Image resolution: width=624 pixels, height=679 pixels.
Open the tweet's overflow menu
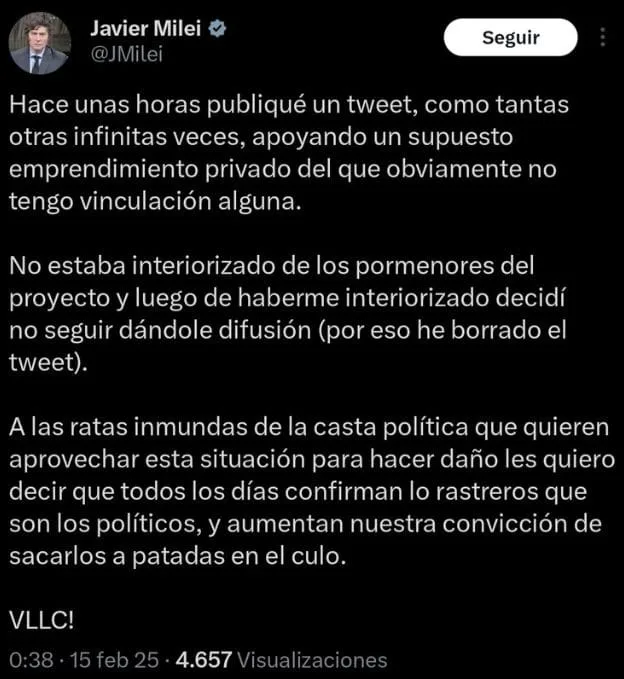click(602, 38)
